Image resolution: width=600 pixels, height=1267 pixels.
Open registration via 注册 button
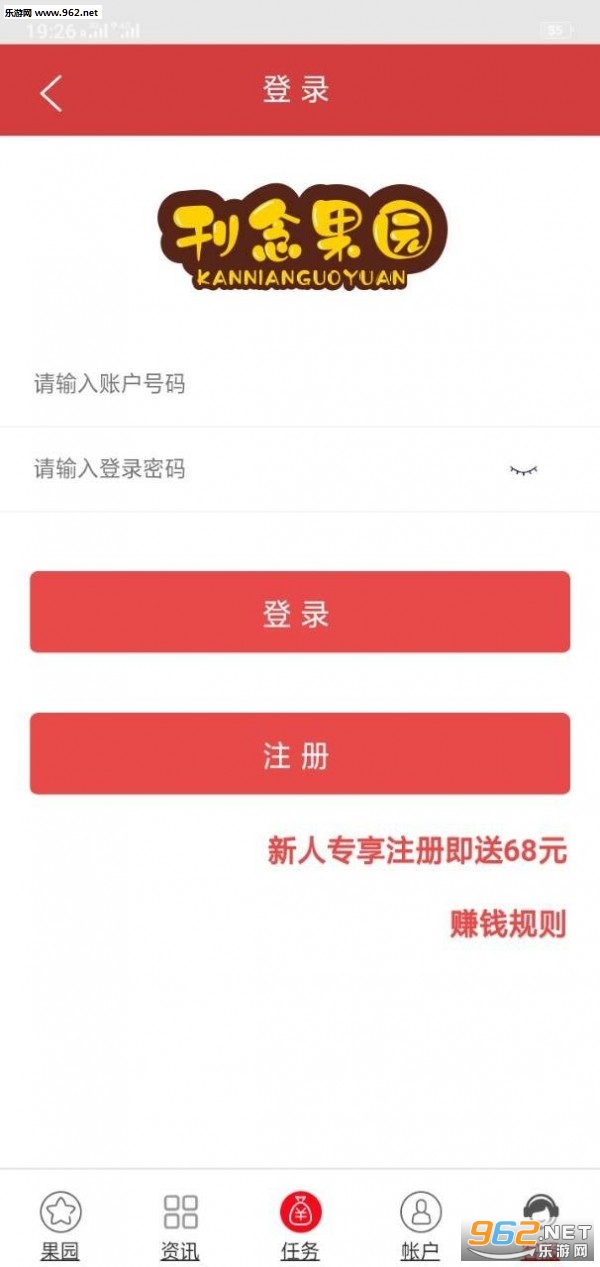coord(299,754)
